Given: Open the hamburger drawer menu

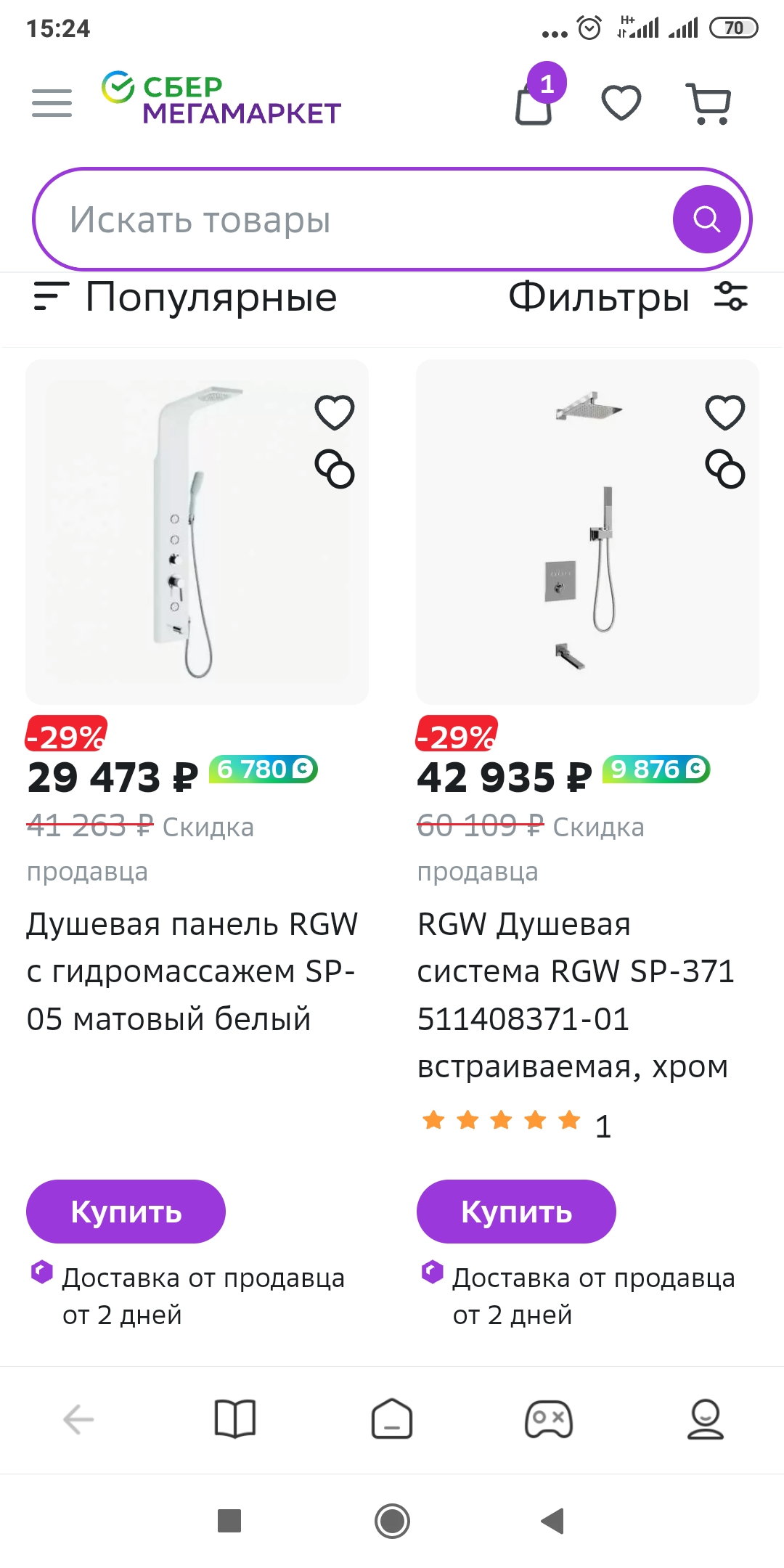Looking at the screenshot, I should [52, 103].
